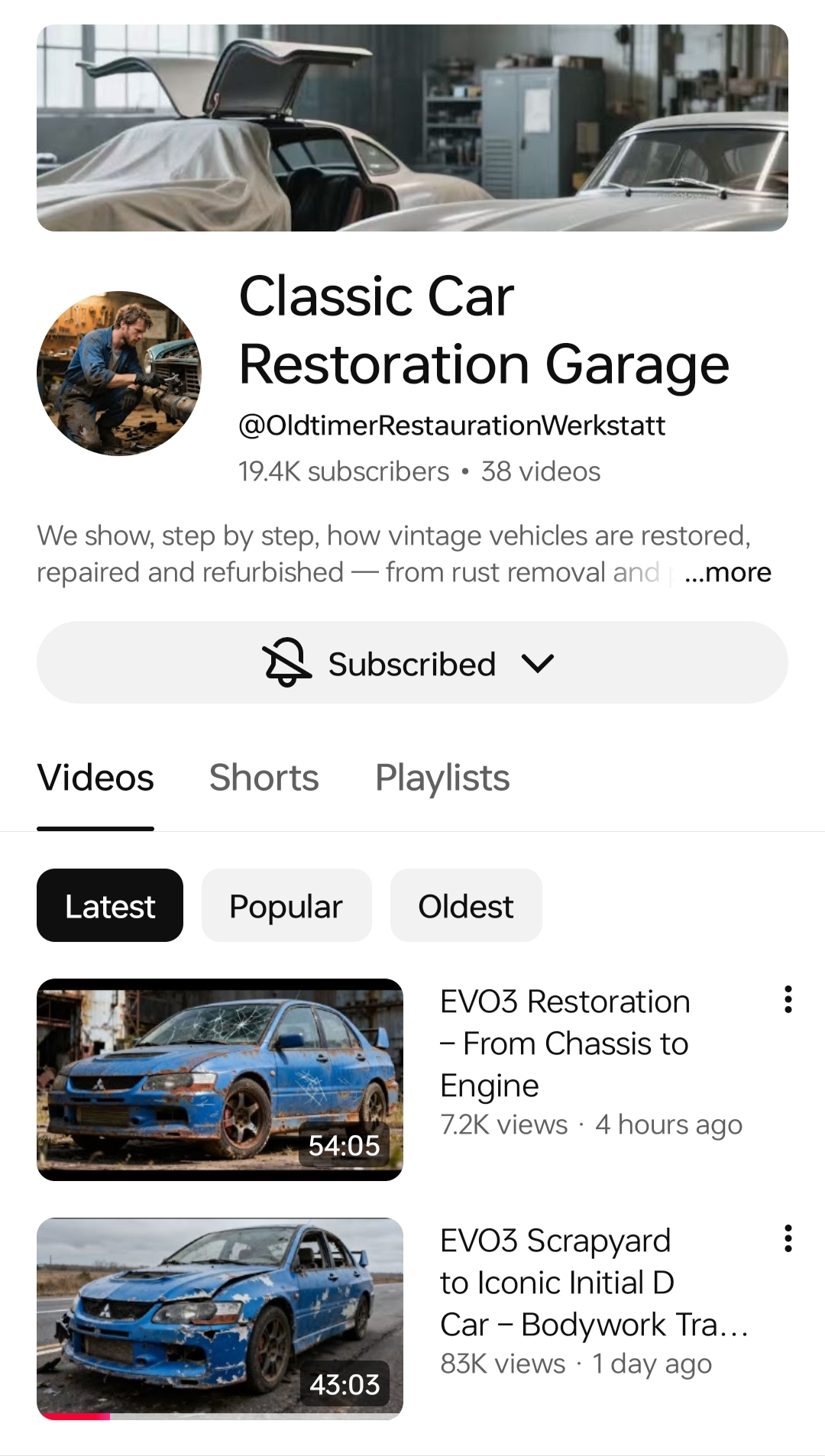The image size is (825, 1456).
Task: Sort videos by Oldest
Action: [465, 906]
